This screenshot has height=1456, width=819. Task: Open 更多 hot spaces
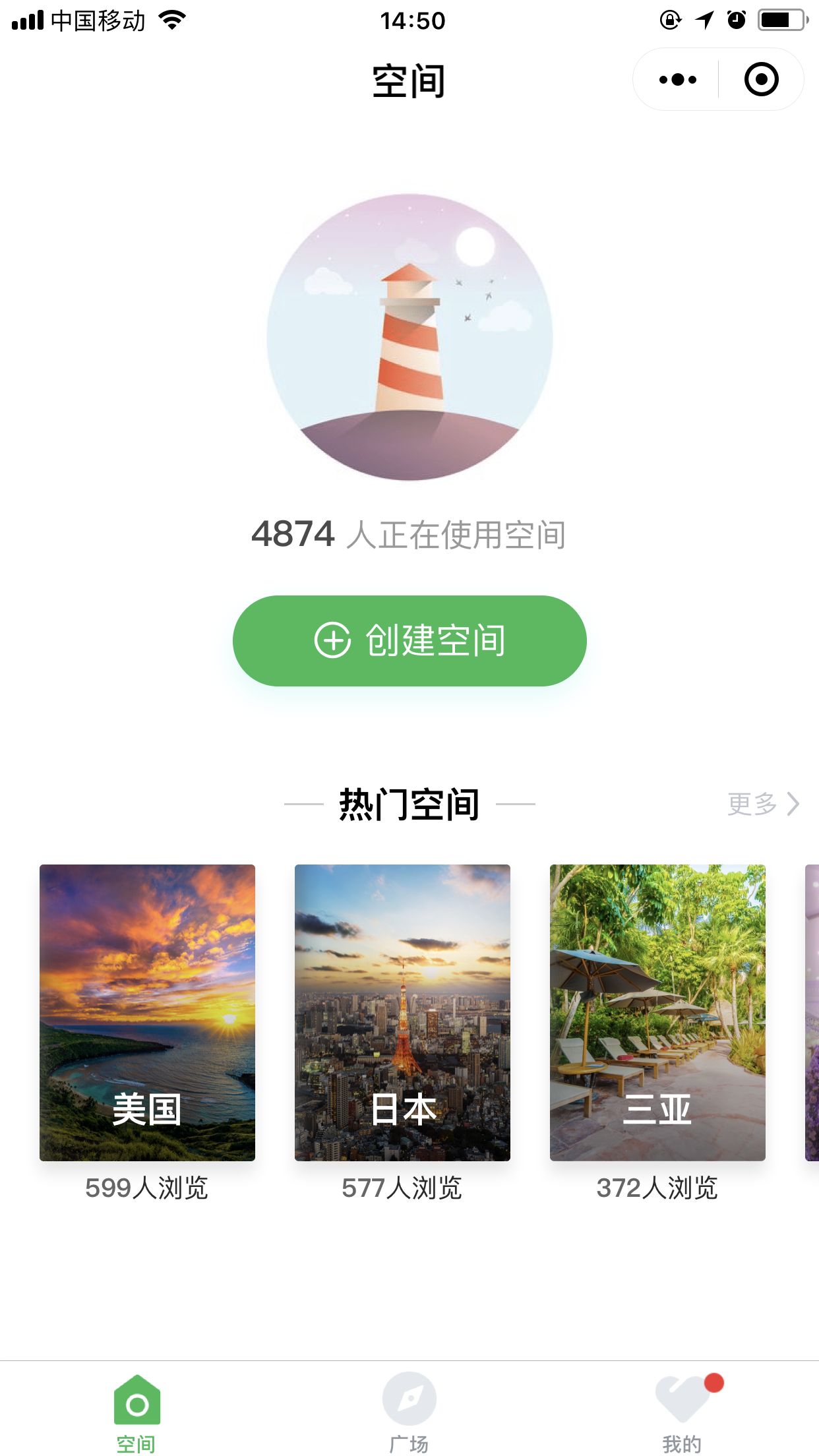click(764, 804)
